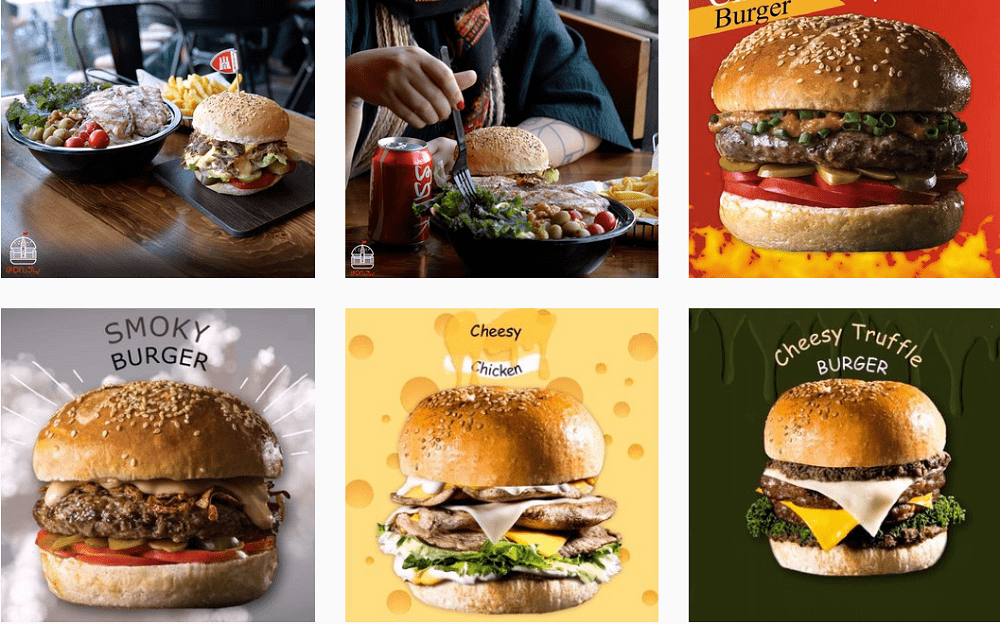Open the Cheesy Truffle Burger post

point(843,465)
